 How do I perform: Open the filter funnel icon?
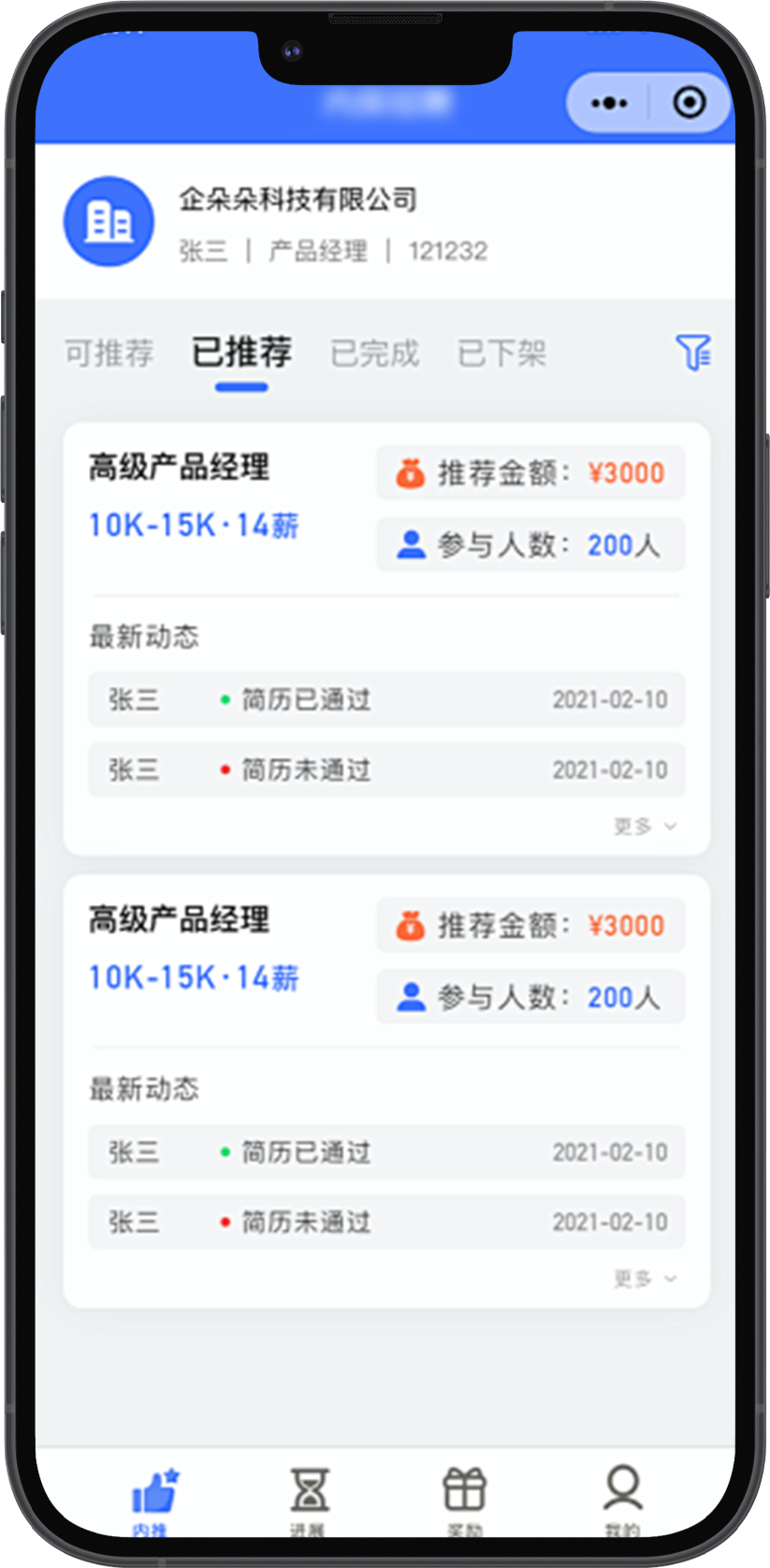[x=693, y=352]
